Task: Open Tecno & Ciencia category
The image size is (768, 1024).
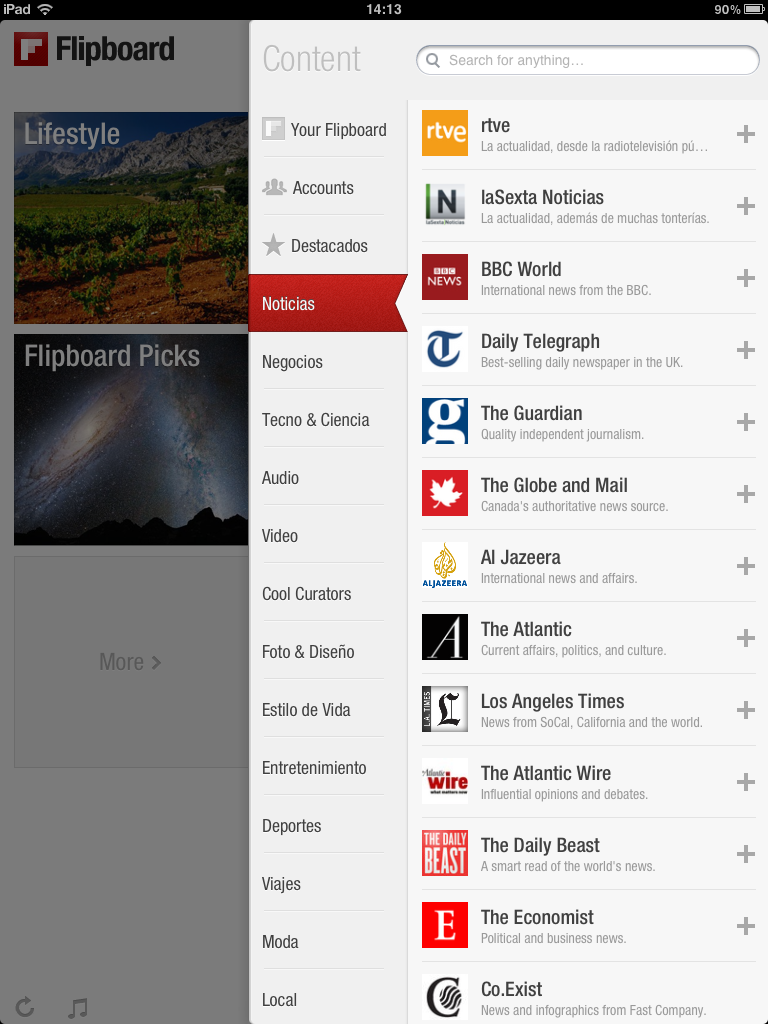Action: [x=316, y=420]
